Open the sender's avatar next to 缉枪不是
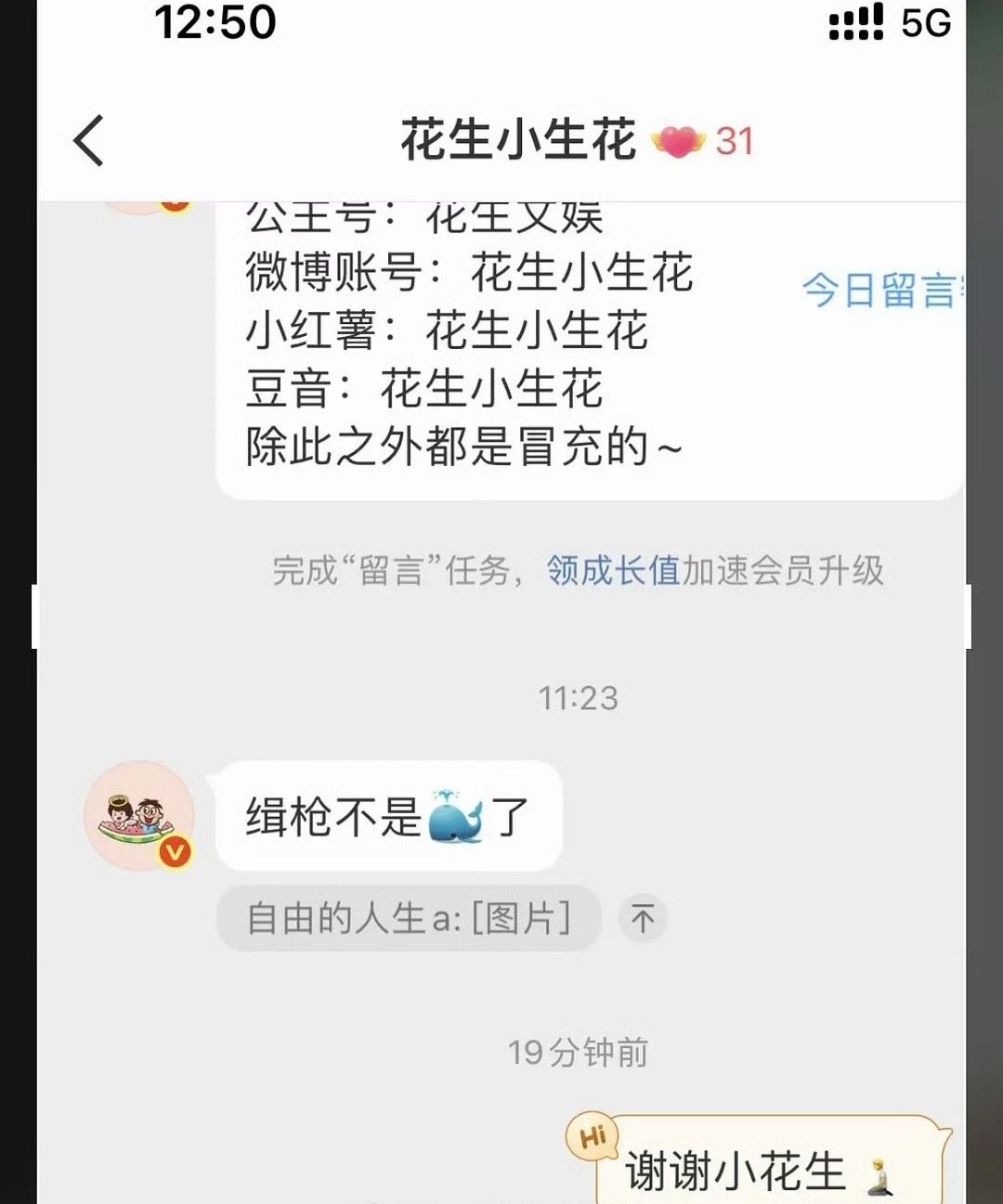 (x=139, y=816)
